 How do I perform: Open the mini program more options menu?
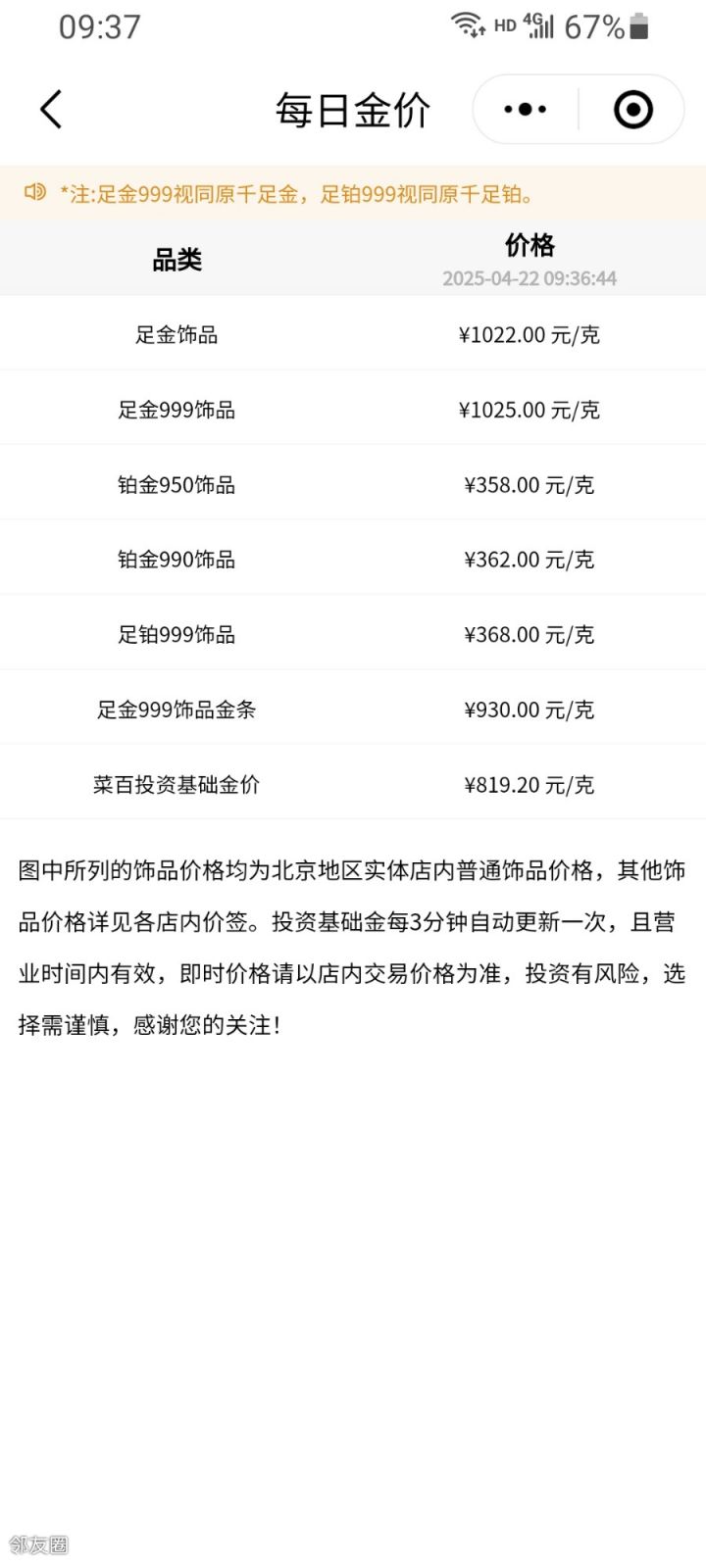click(526, 109)
